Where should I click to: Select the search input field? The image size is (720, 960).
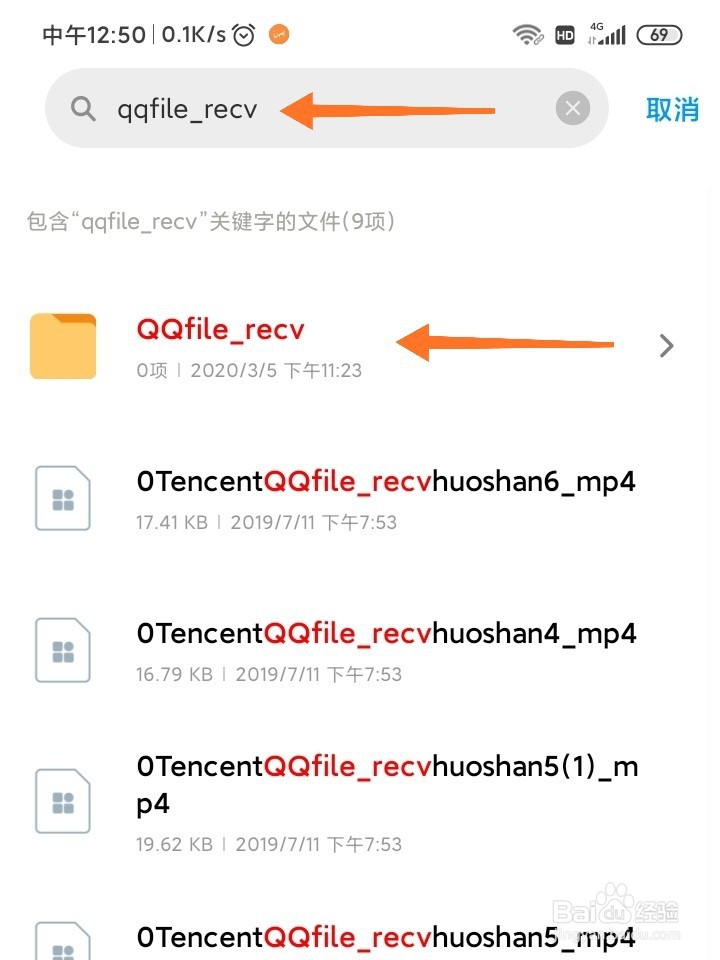(x=250, y=108)
